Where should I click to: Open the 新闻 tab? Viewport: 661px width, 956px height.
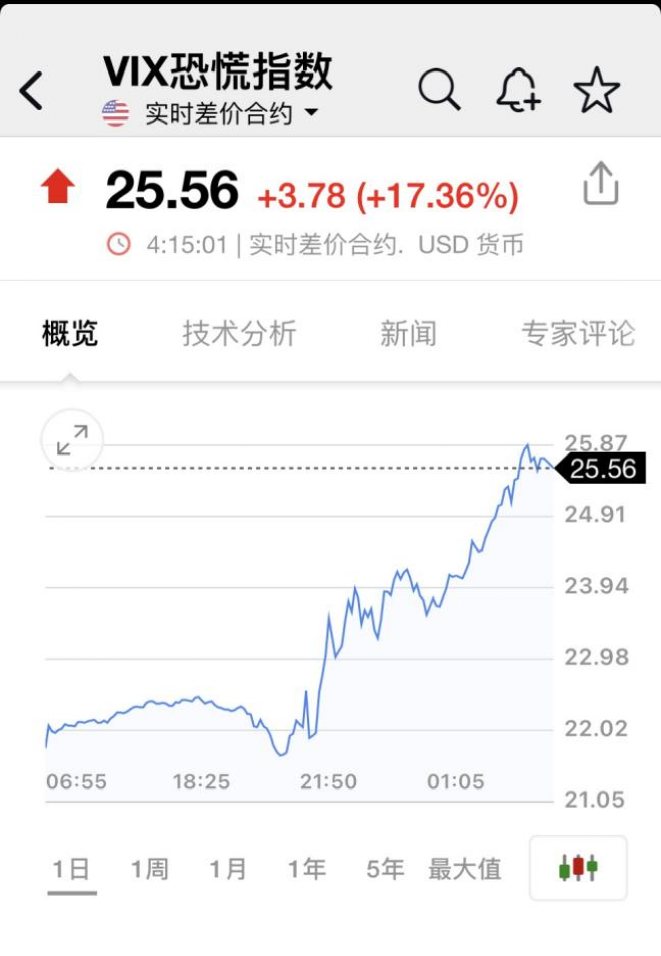click(x=408, y=333)
